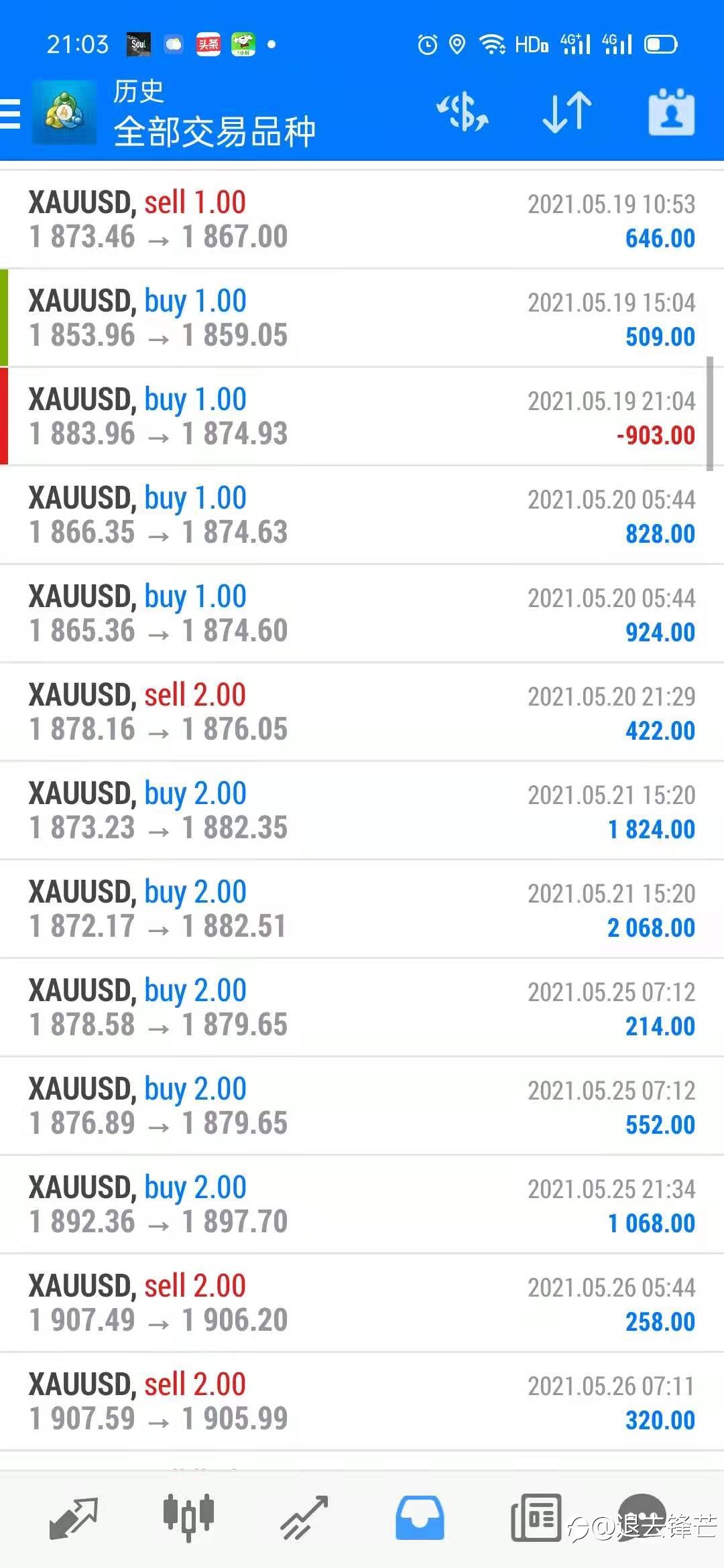Select the trade with 214.00 profit
Screen dimensions: 724x1568
pos(362,1008)
